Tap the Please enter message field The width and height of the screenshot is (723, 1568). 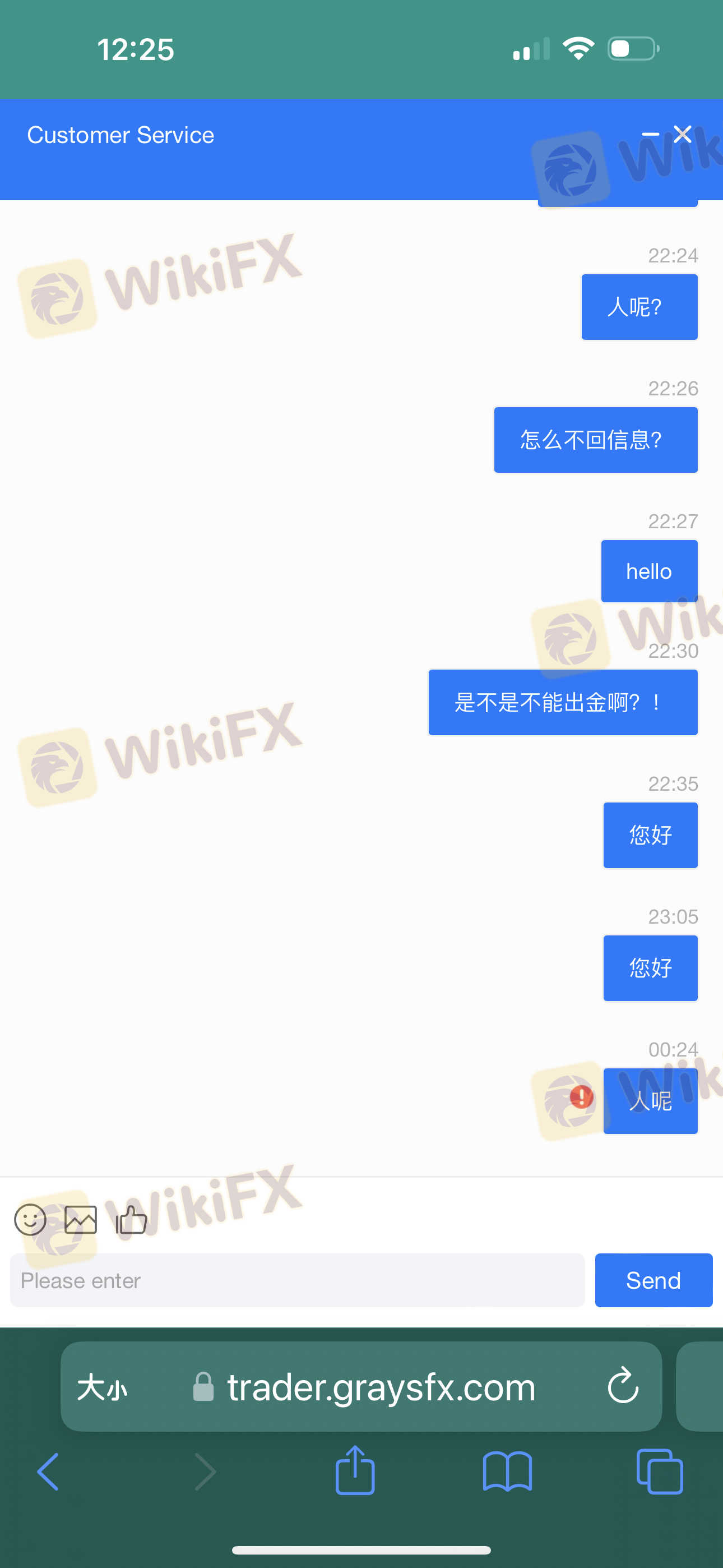point(297,1280)
